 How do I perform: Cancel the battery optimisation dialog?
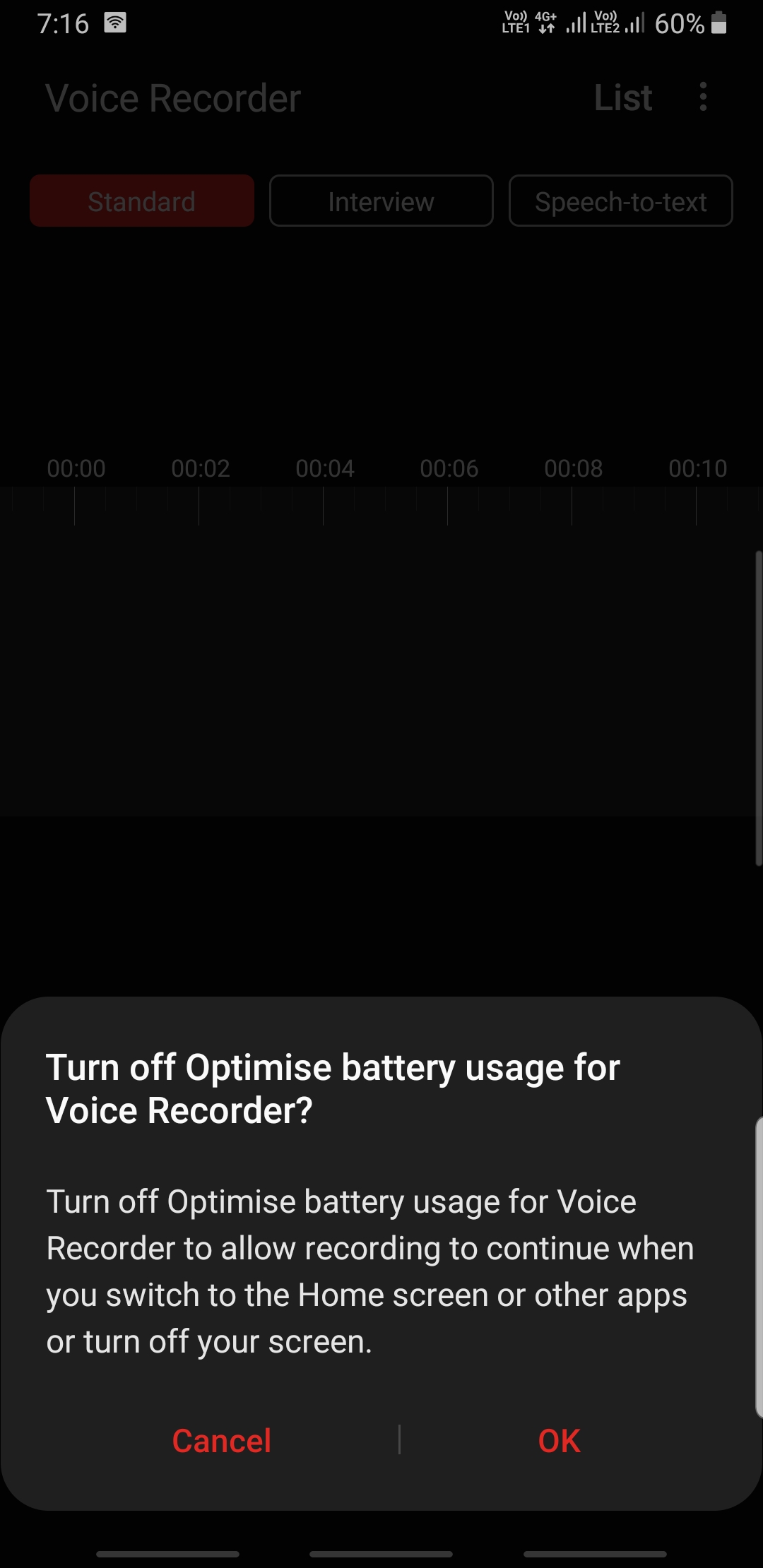[x=221, y=1441]
